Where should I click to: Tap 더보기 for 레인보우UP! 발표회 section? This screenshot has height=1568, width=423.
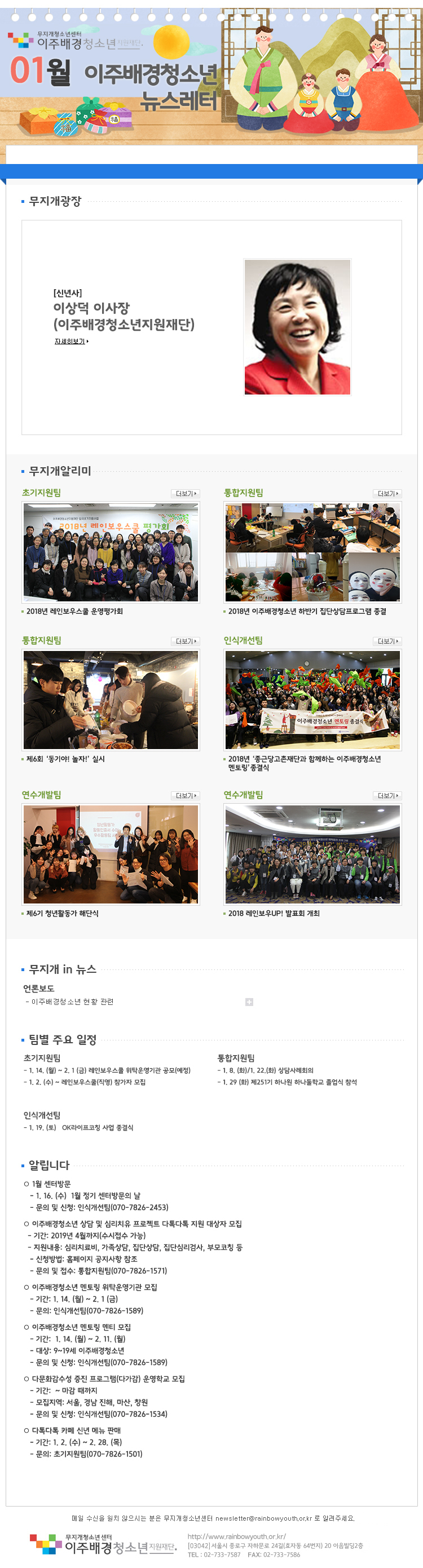[387, 796]
